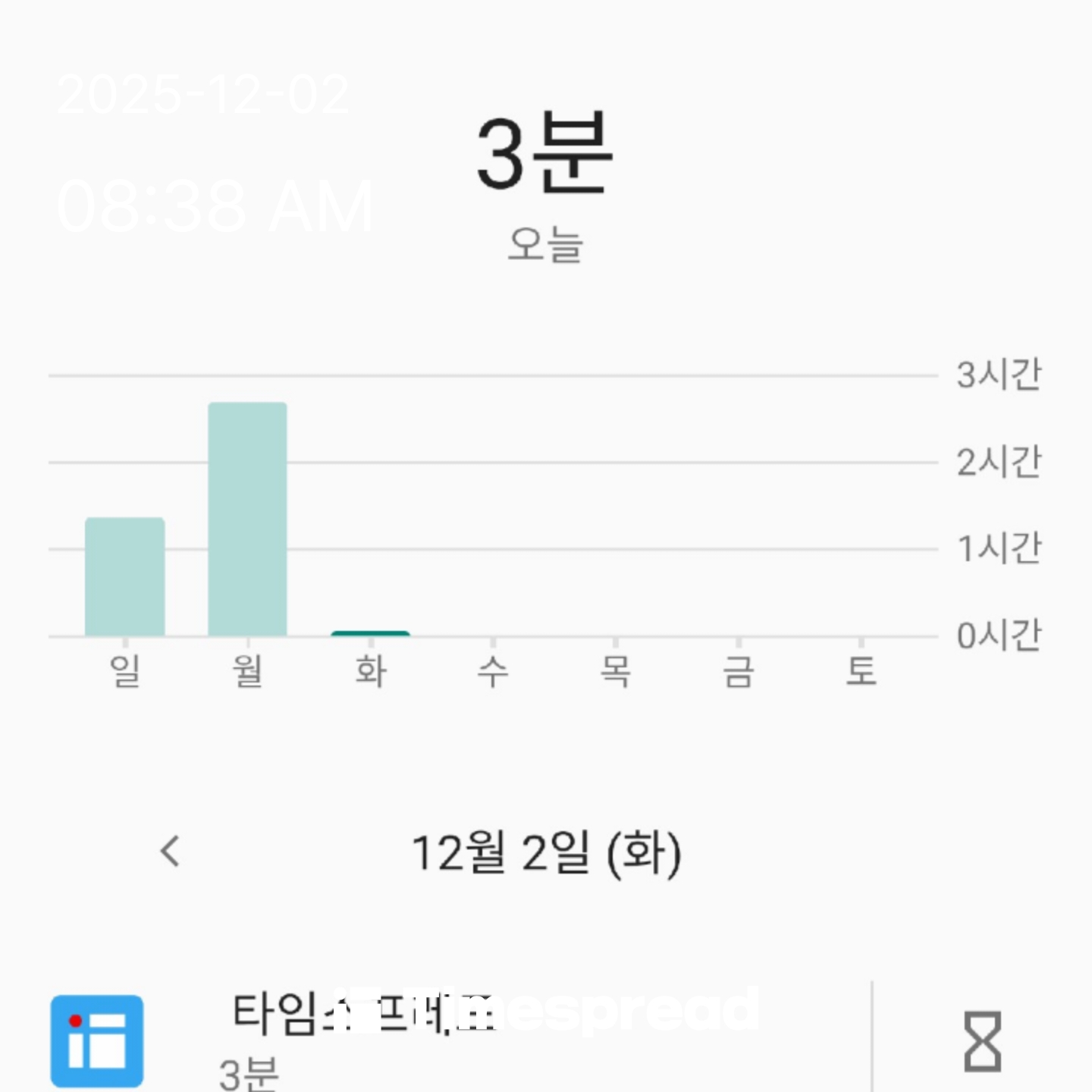This screenshot has height=1092, width=1092.
Task: Select the 월 bar in the usage chart
Action: [x=248, y=519]
